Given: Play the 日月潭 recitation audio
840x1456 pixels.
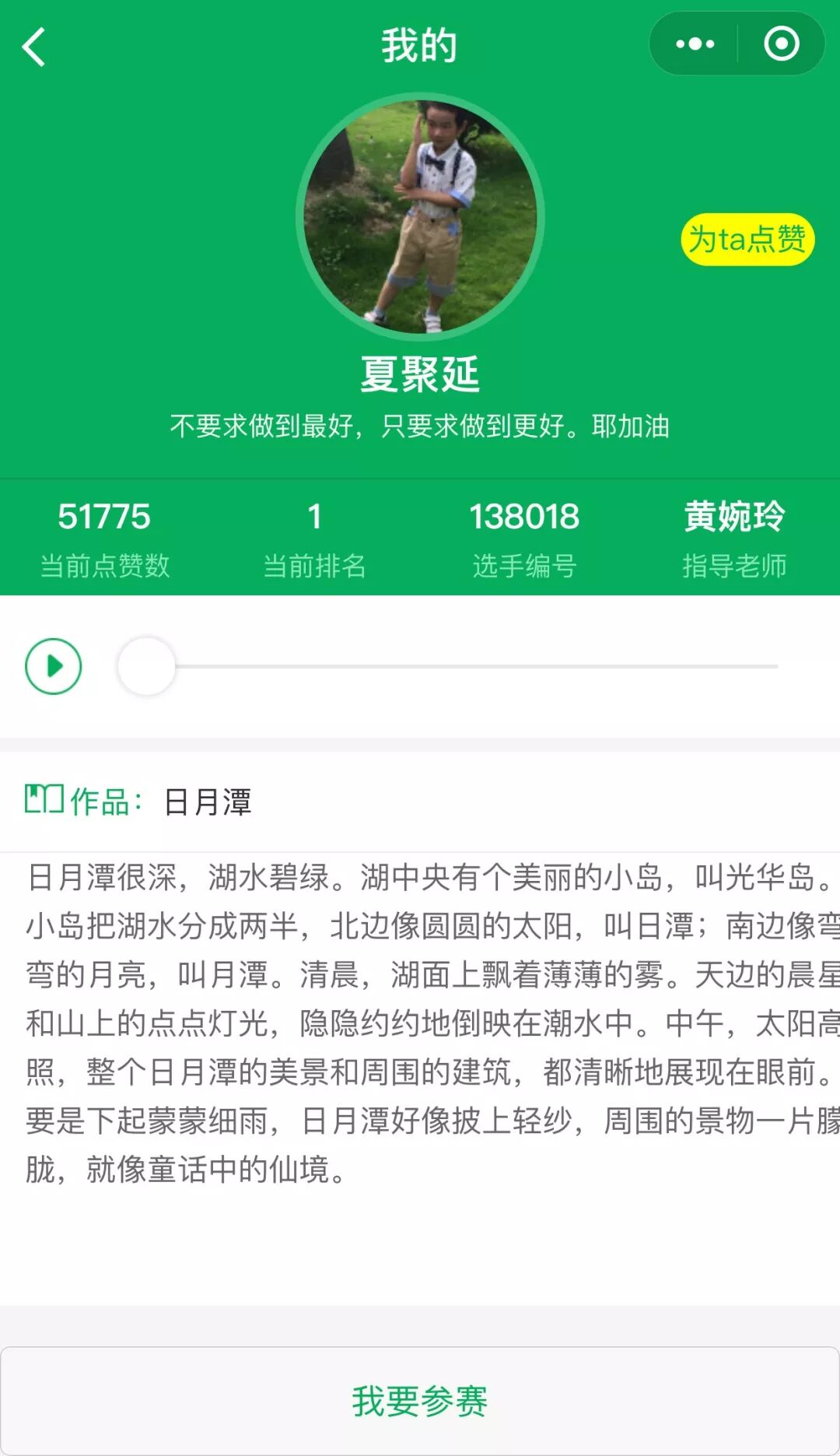Looking at the screenshot, I should tap(54, 666).
